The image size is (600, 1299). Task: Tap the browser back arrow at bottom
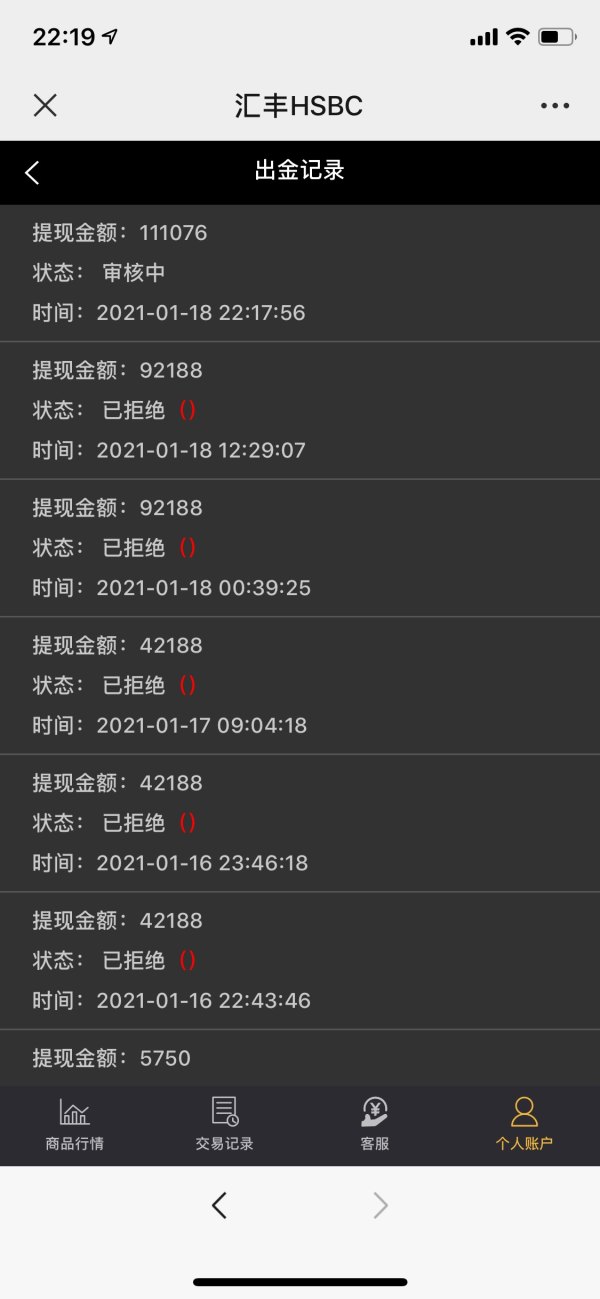220,1206
